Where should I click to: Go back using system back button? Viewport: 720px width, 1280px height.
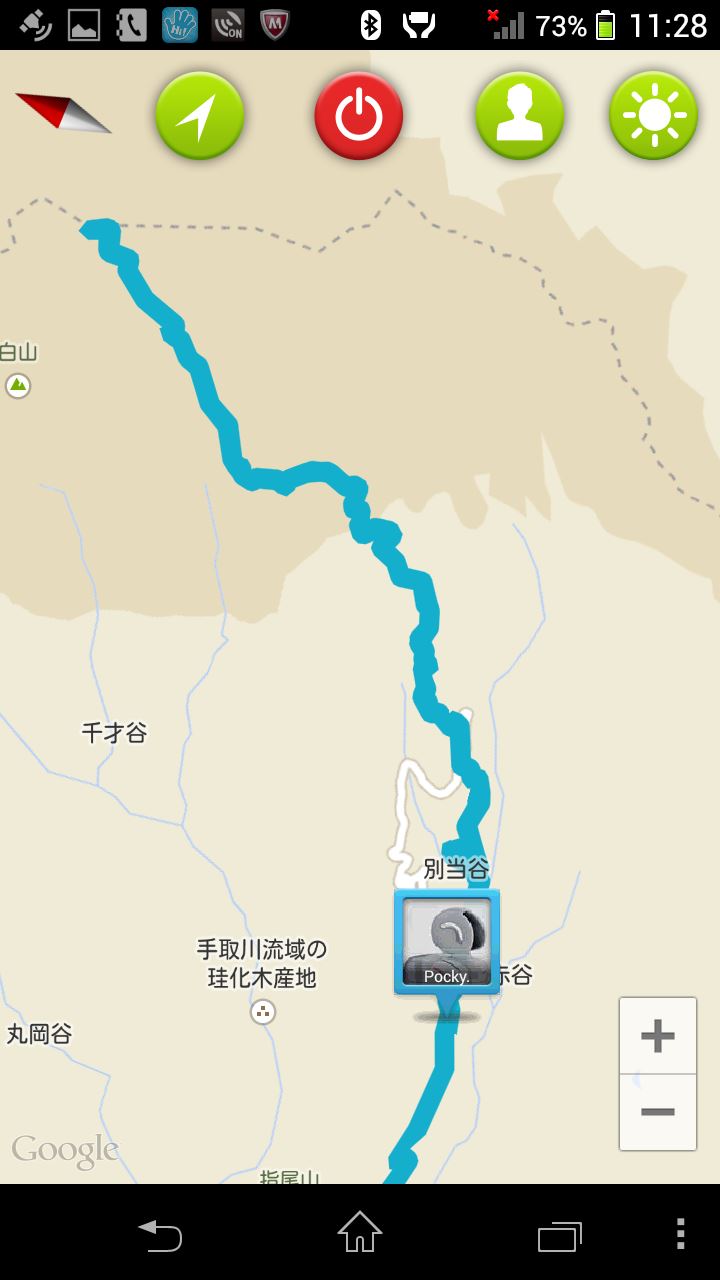pos(160,1235)
